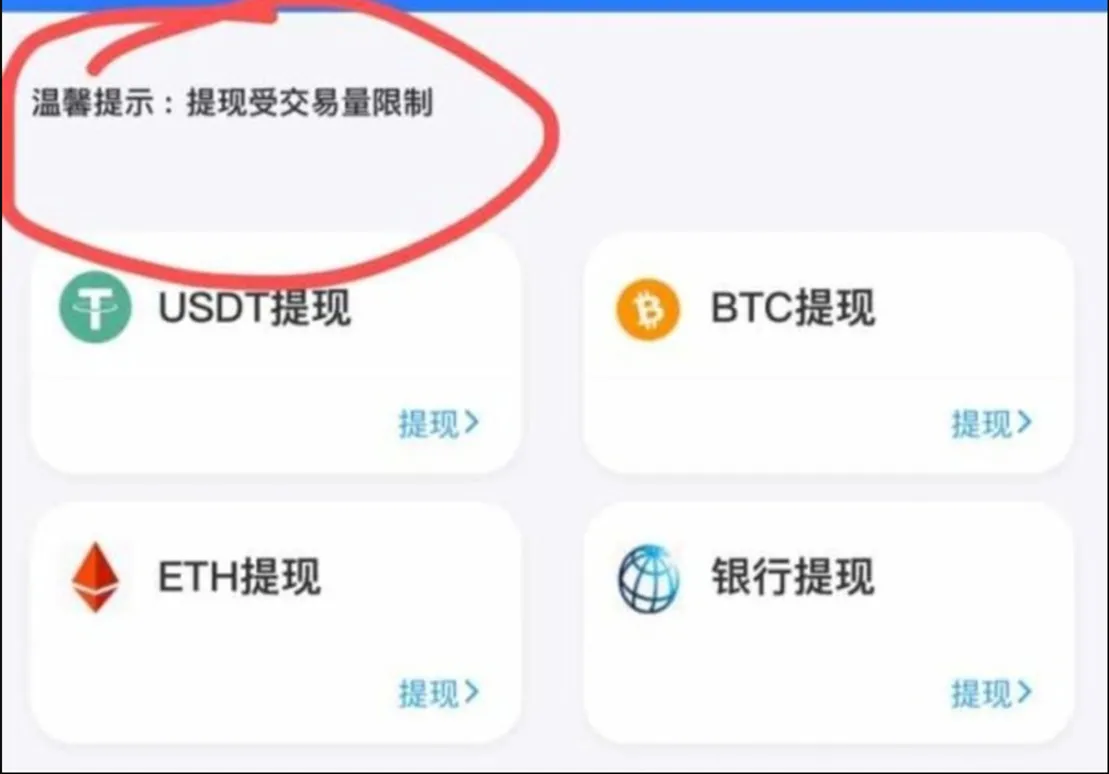Open the USDT提现 card

coord(276,353)
